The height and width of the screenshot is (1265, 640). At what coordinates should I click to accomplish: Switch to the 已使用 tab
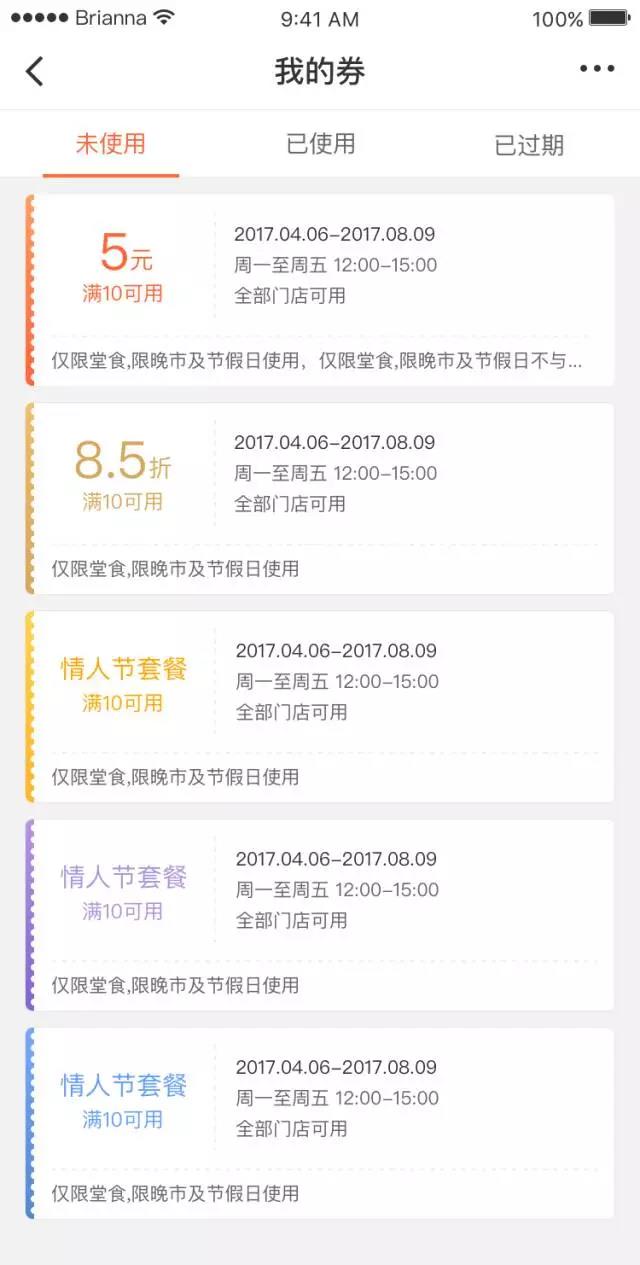320,144
